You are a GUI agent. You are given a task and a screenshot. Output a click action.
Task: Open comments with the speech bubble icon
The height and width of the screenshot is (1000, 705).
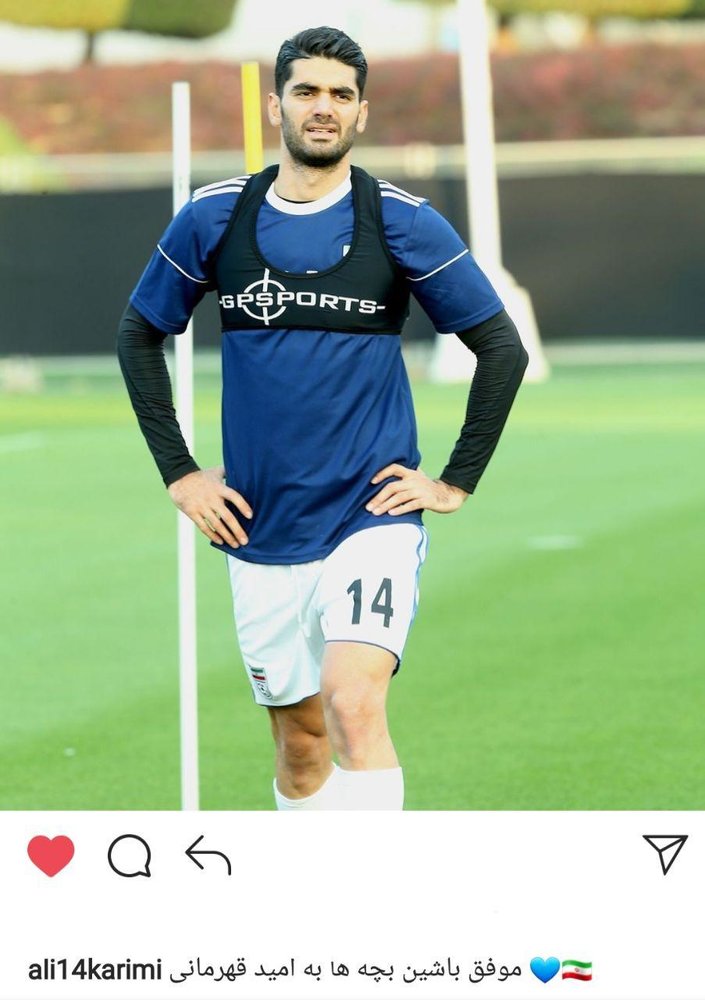[129, 856]
